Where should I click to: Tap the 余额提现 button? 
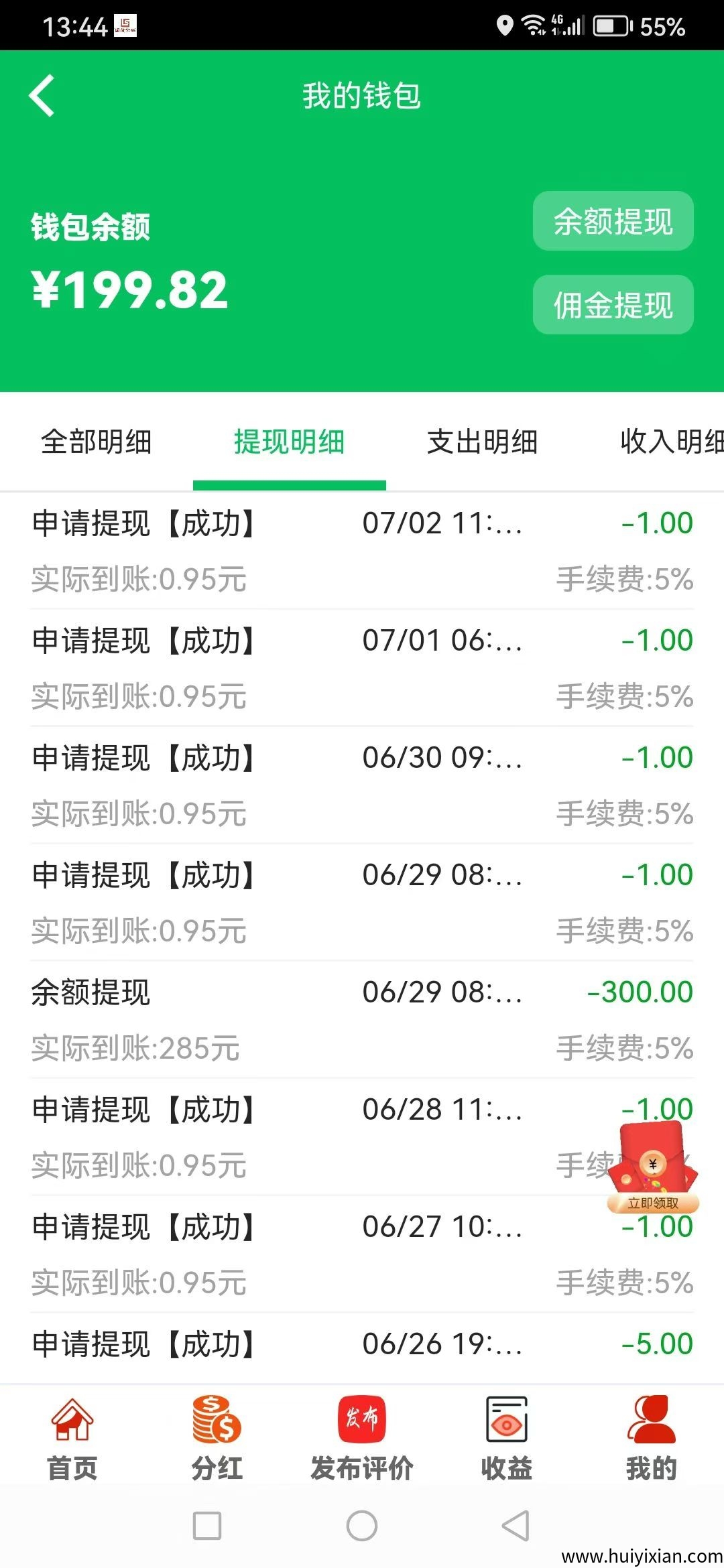(613, 221)
